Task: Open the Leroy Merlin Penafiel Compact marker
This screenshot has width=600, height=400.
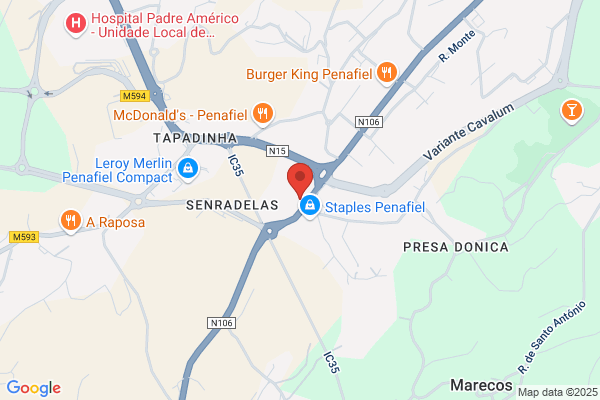Action: pyautogui.click(x=188, y=169)
